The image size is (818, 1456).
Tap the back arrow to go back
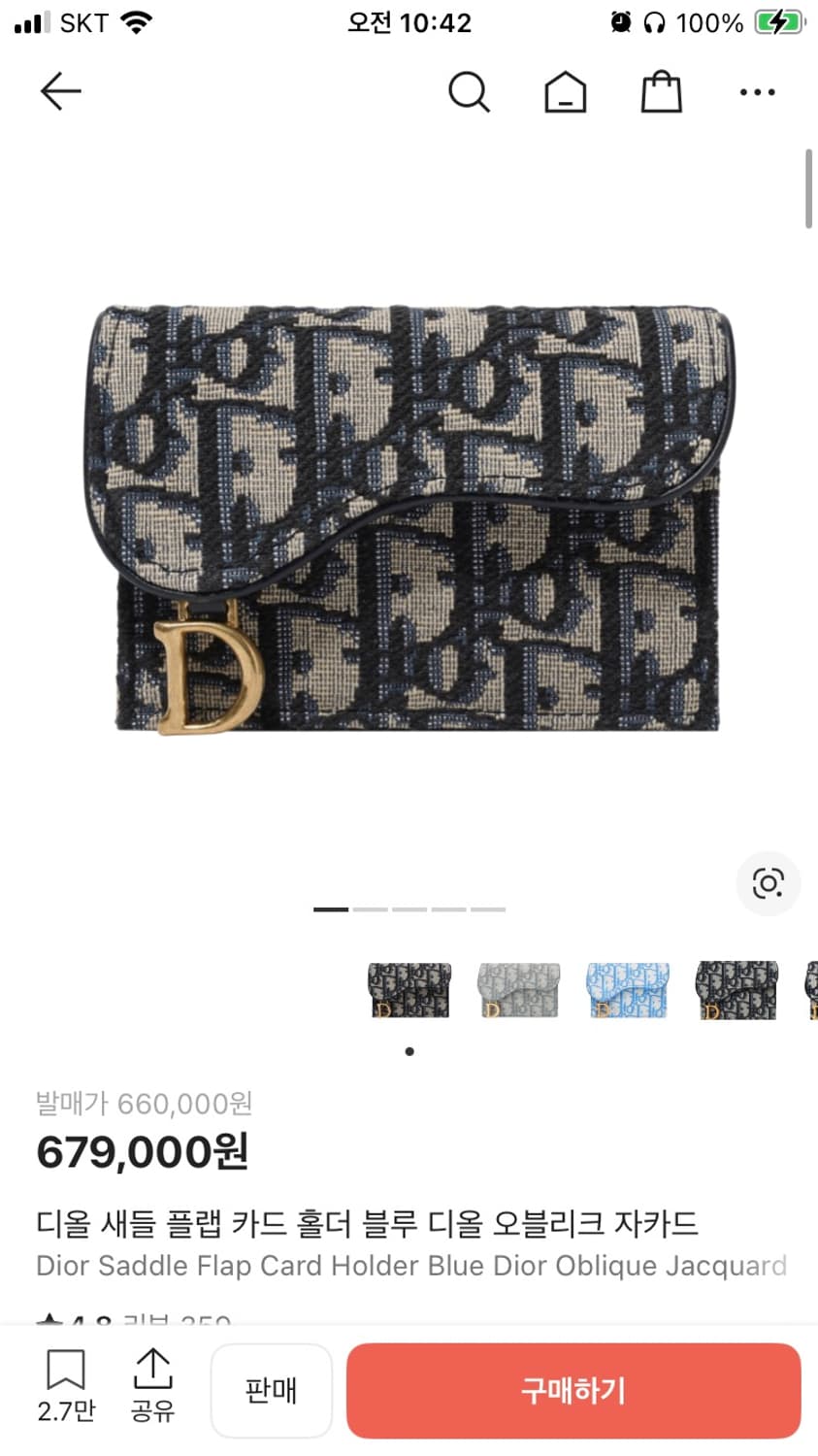point(60,91)
